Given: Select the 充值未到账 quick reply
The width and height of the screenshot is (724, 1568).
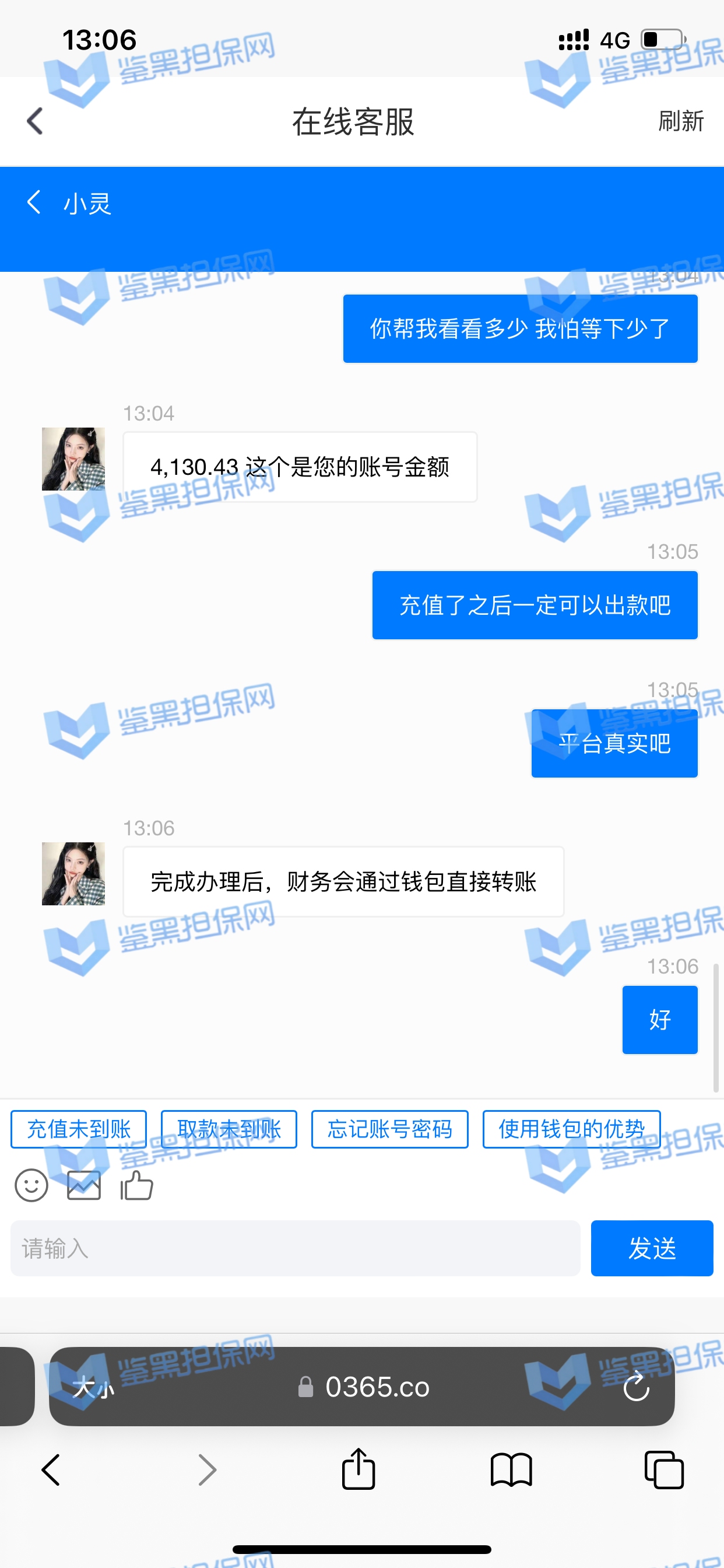Looking at the screenshot, I should [x=79, y=1129].
